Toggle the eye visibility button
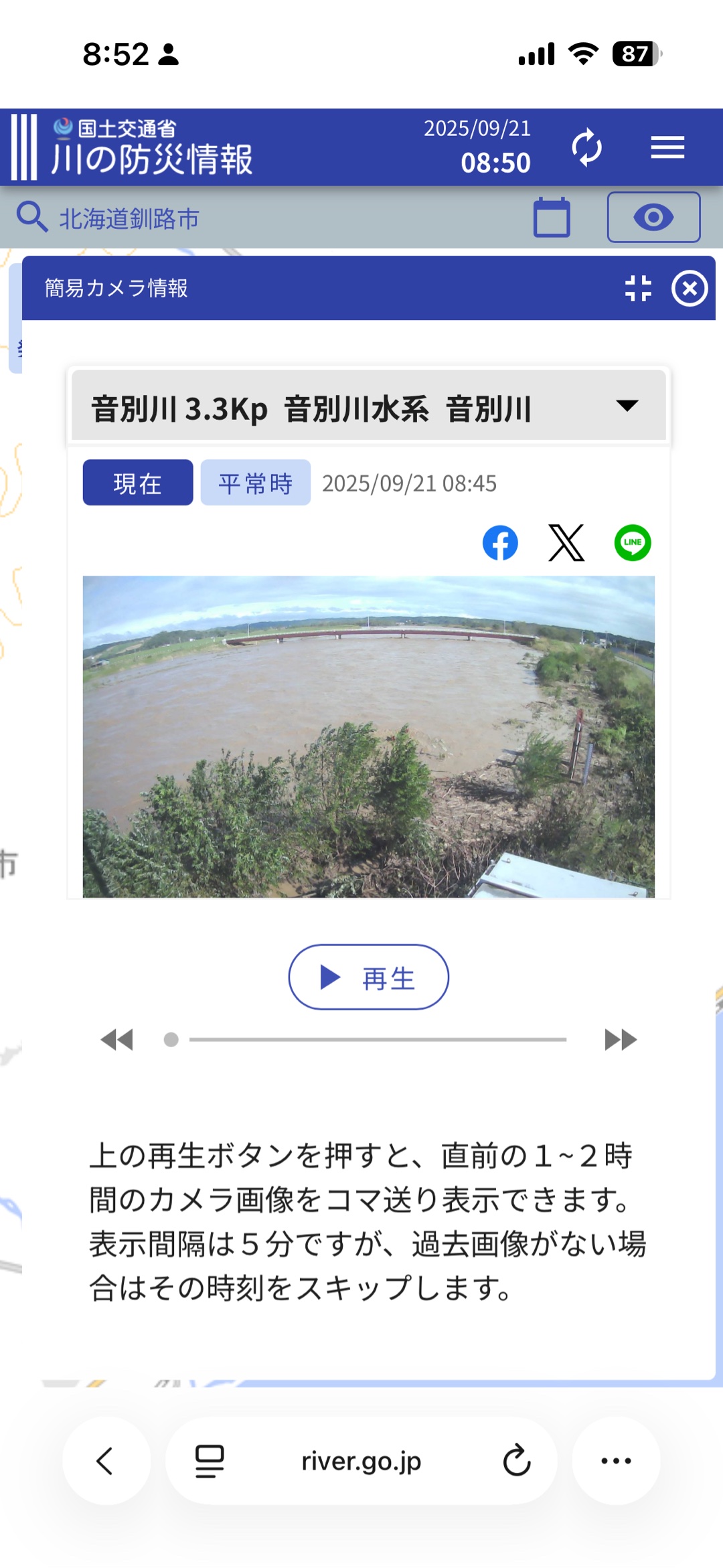The height and width of the screenshot is (1568, 723). pos(653,217)
